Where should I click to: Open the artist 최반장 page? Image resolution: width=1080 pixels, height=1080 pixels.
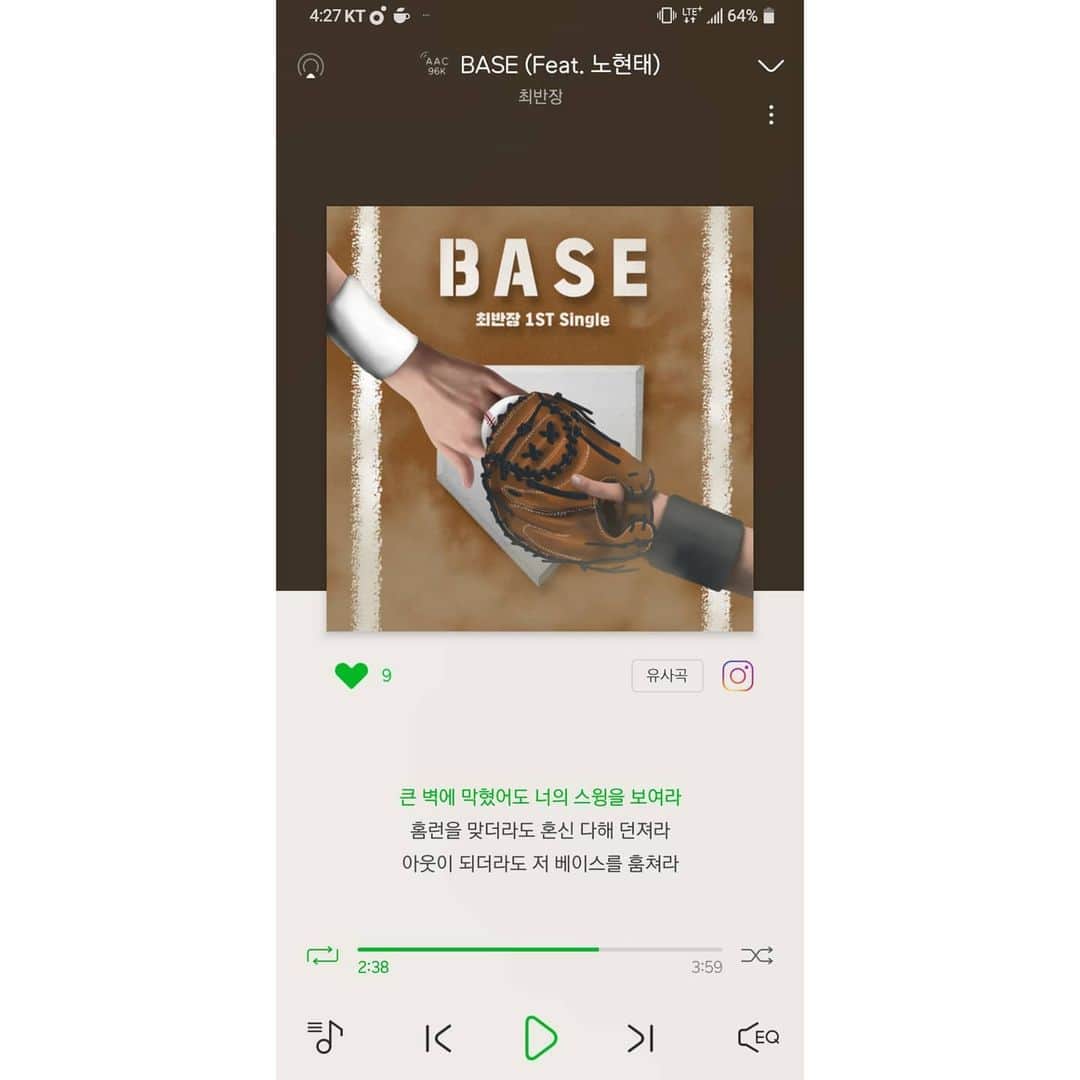[540, 97]
